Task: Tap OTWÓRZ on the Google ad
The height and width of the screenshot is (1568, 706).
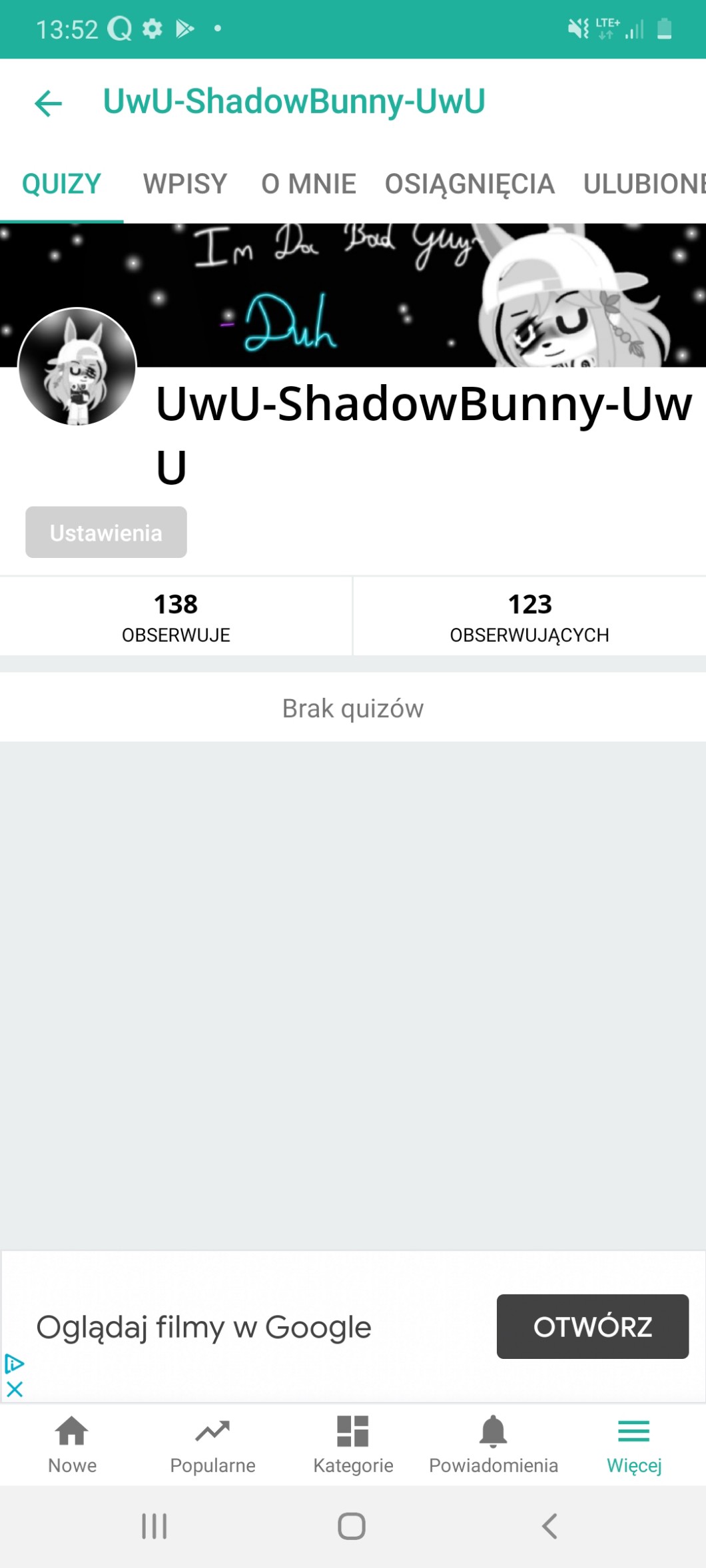Action: 592,1326
